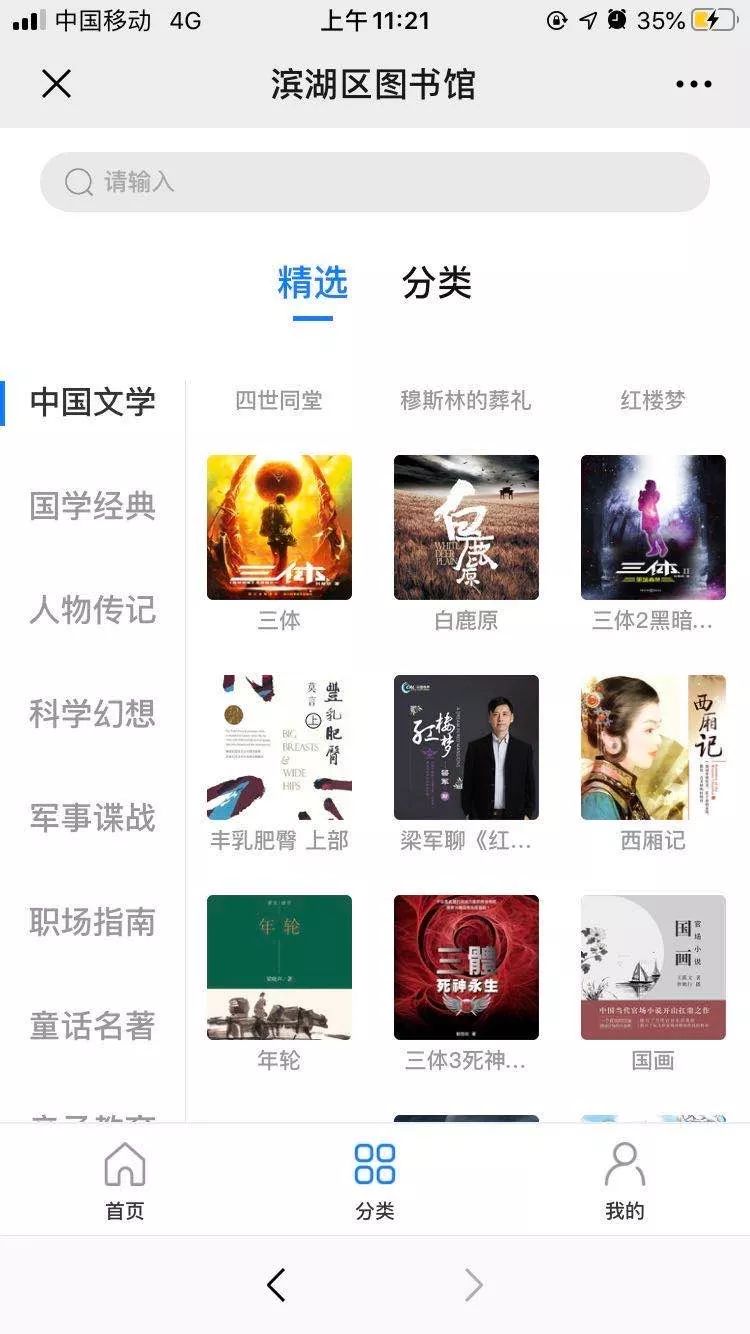Switch to the 精选 top tab
This screenshot has height=1334, width=750.
click(x=312, y=283)
